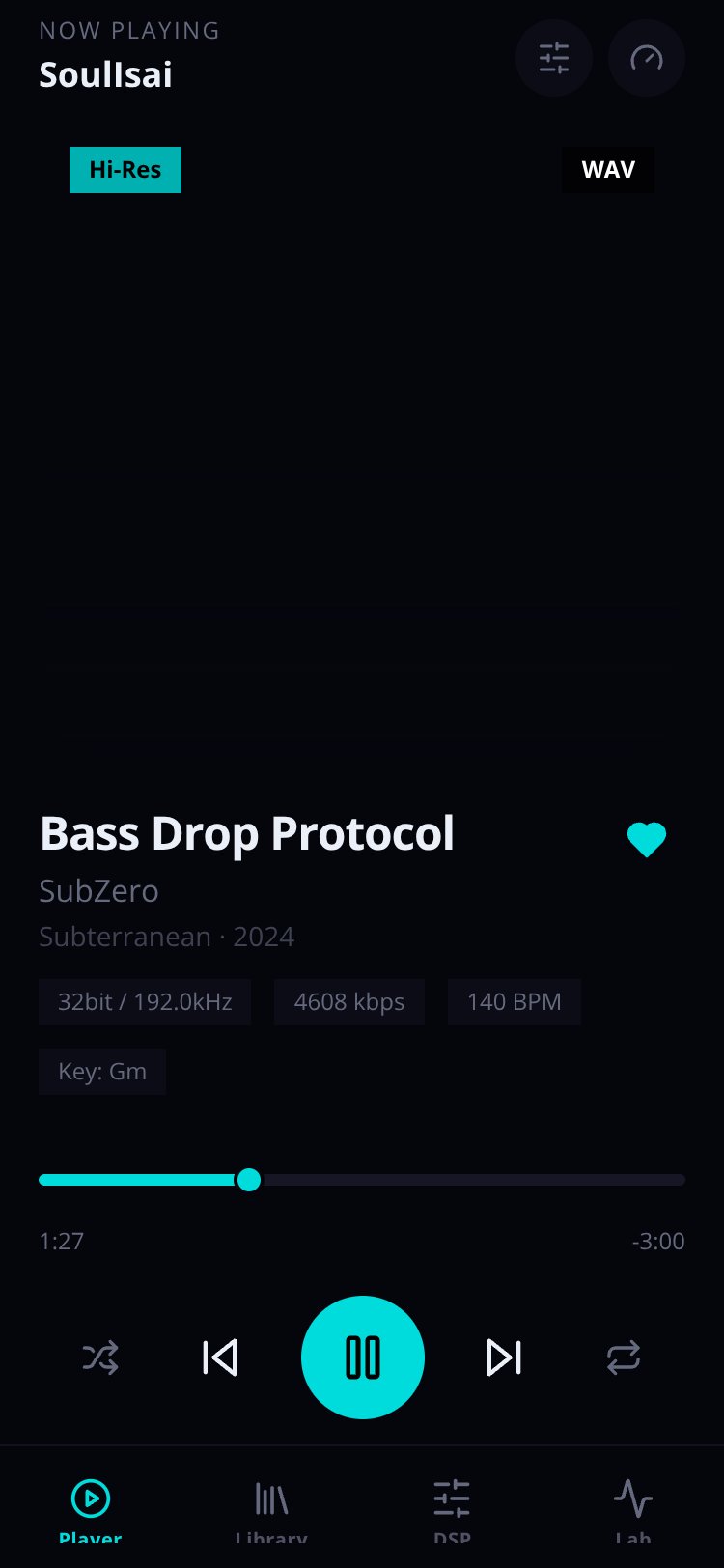Toggle repeat mode
The image size is (724, 1568).
(x=624, y=1358)
